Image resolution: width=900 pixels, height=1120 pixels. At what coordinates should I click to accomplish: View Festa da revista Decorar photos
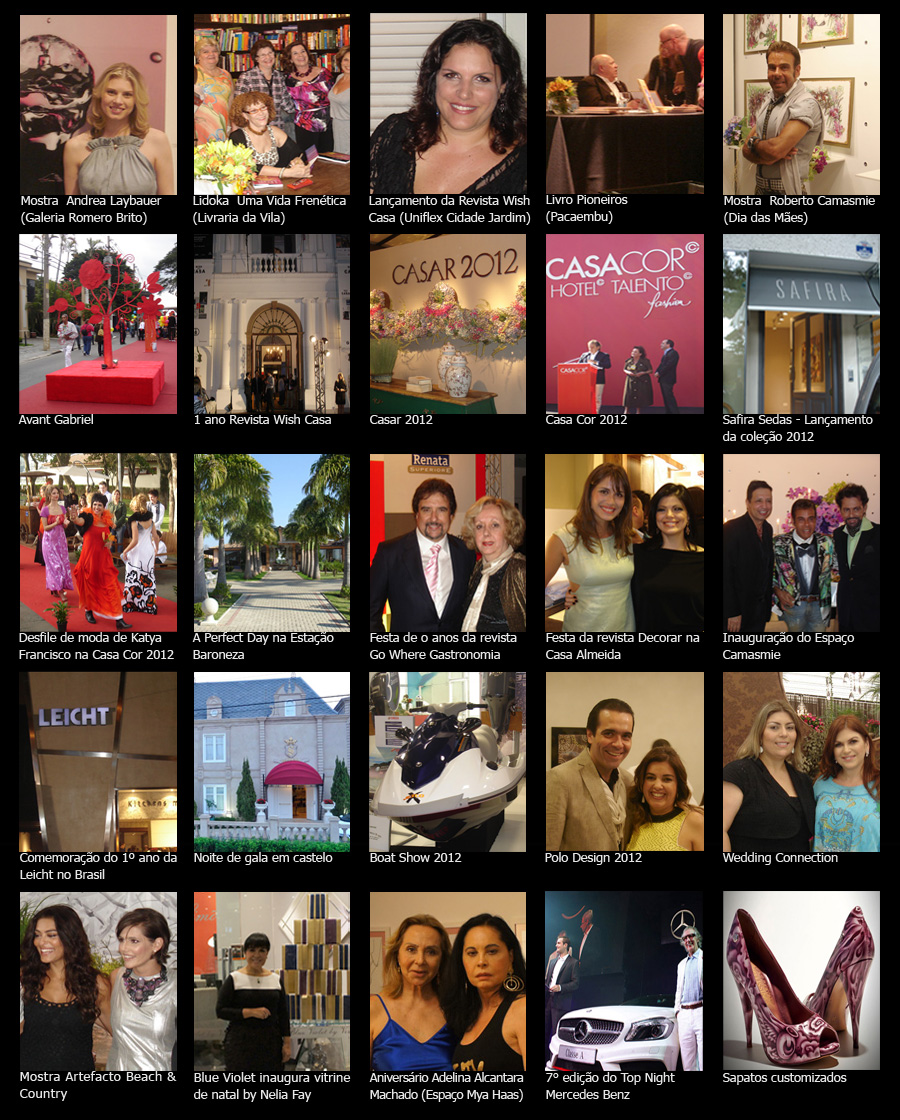pyautogui.click(x=624, y=543)
